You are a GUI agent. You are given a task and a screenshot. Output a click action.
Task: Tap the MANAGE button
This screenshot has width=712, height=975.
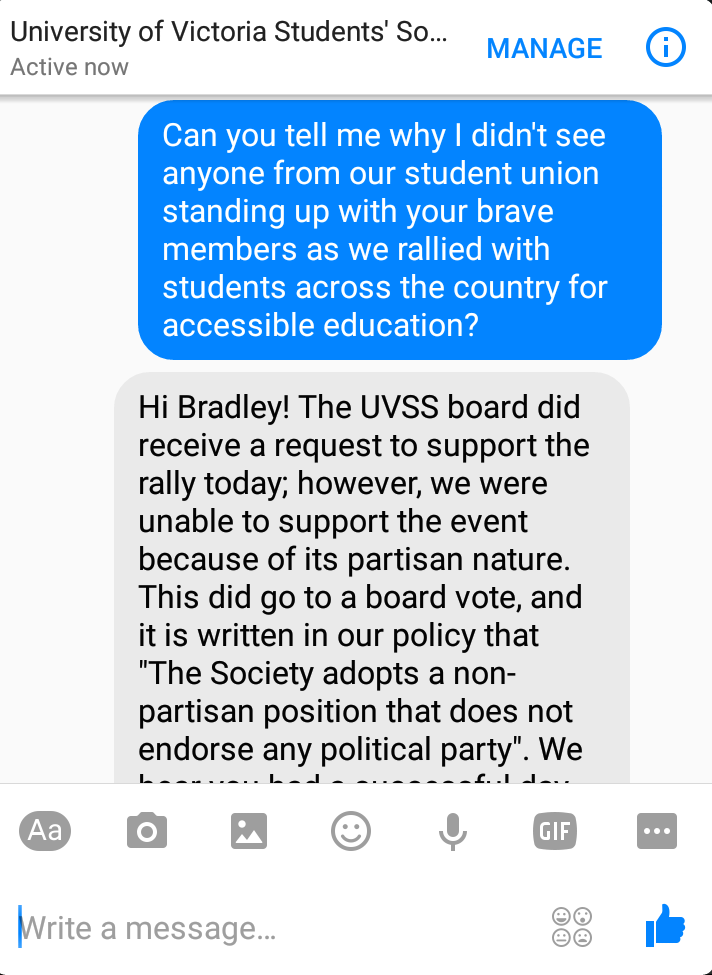[x=544, y=48]
